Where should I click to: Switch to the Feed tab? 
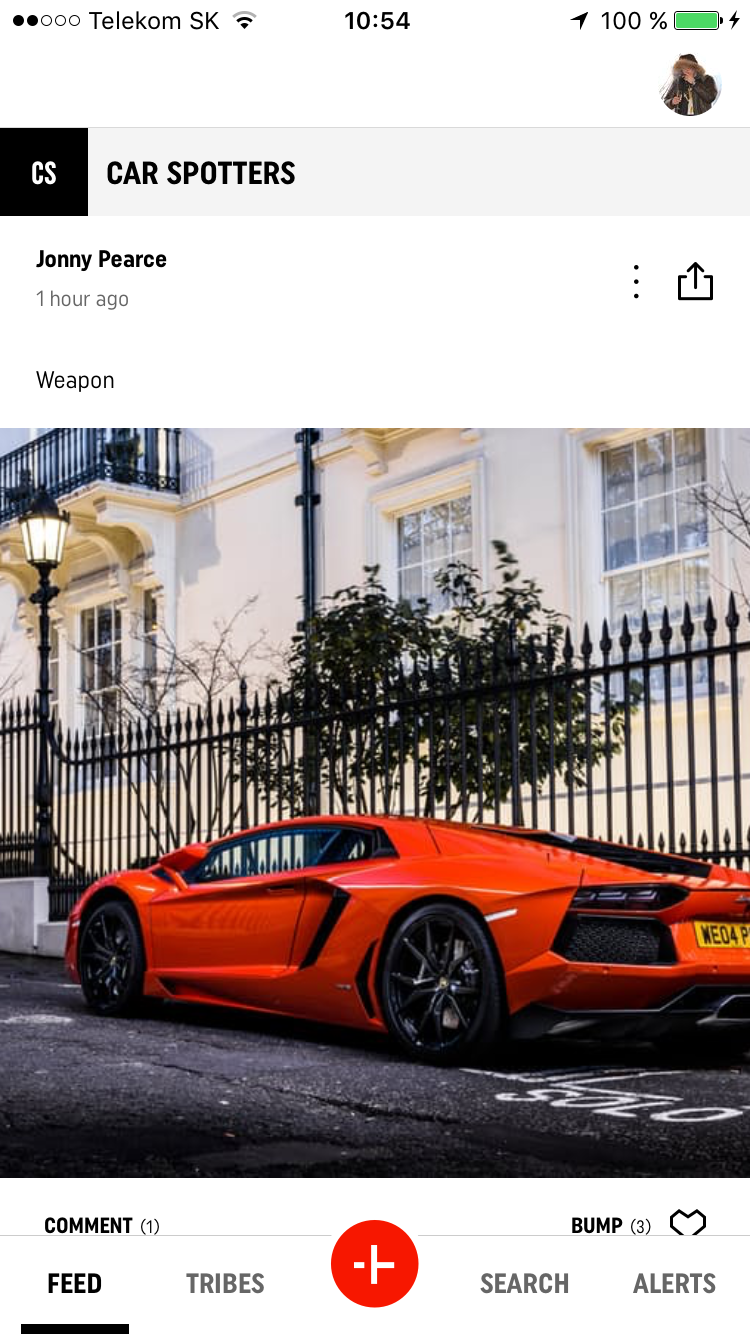click(75, 1284)
